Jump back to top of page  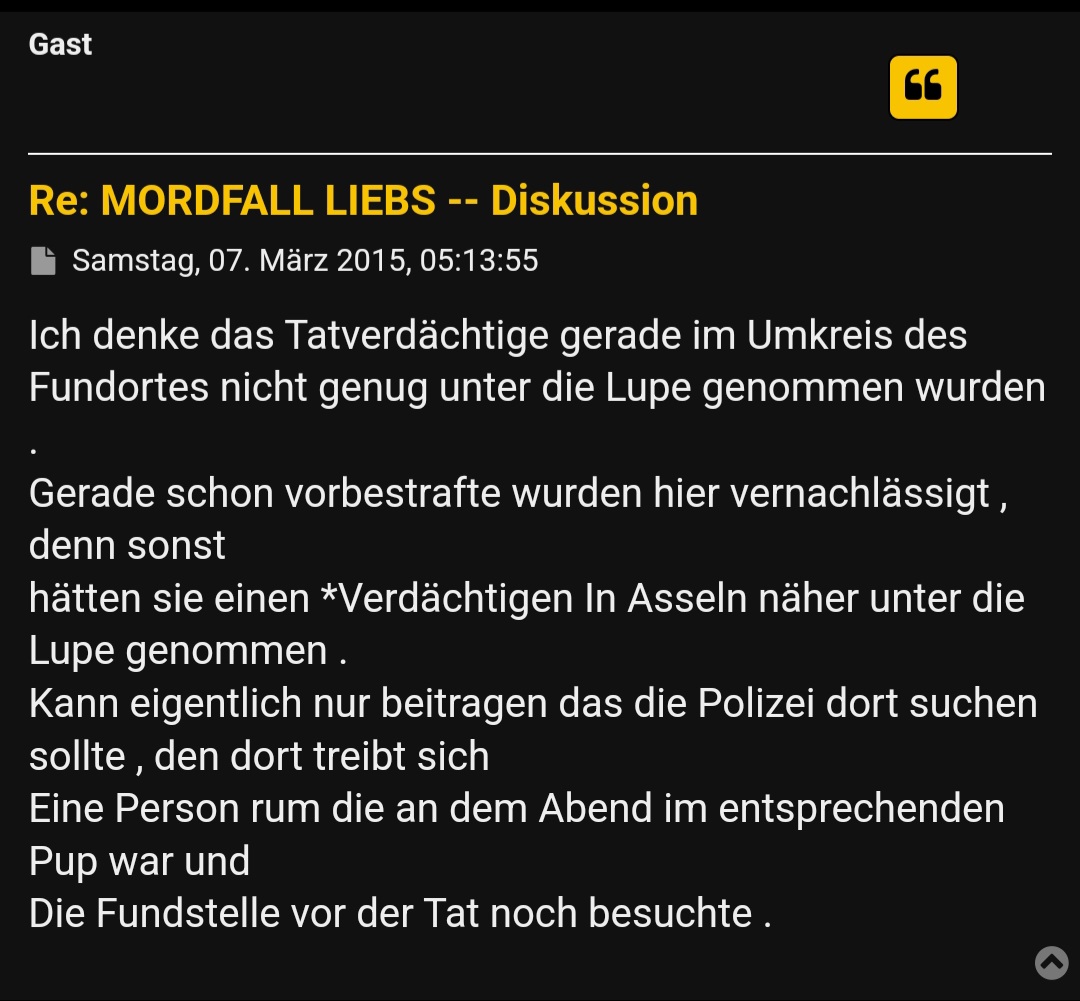[1051, 963]
